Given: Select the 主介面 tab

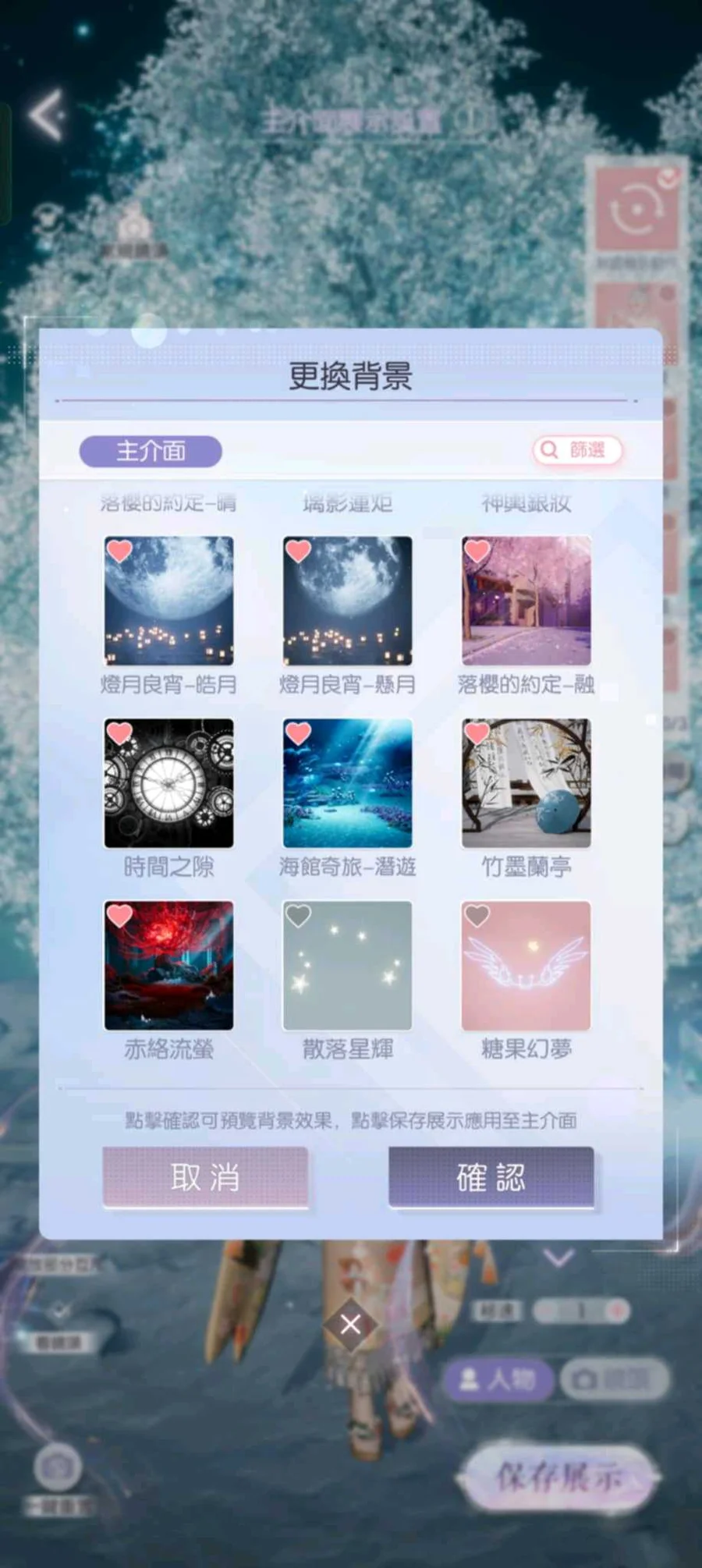Looking at the screenshot, I should (x=151, y=451).
